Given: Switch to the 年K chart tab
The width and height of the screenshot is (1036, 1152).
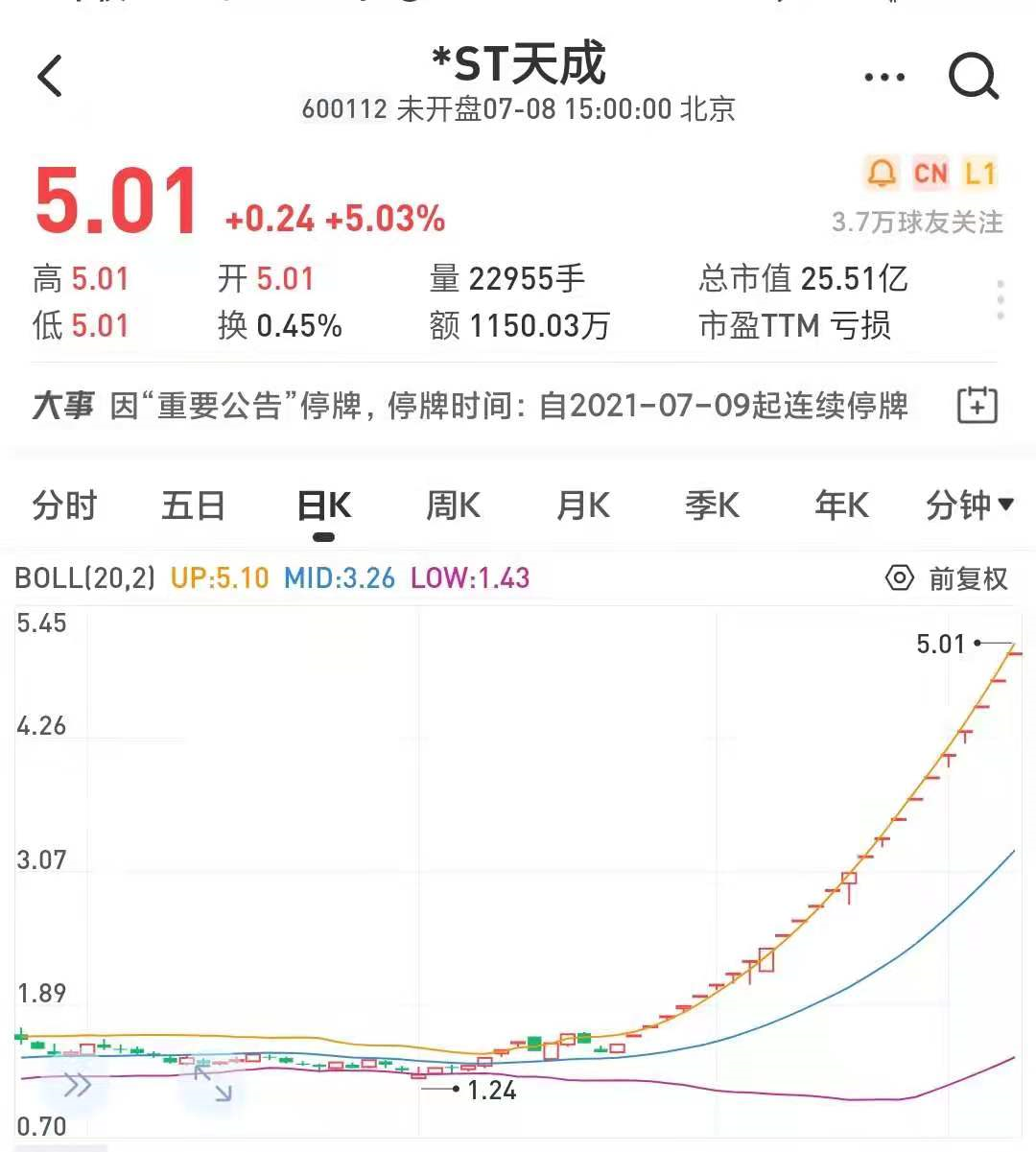Looking at the screenshot, I should pos(841,505).
